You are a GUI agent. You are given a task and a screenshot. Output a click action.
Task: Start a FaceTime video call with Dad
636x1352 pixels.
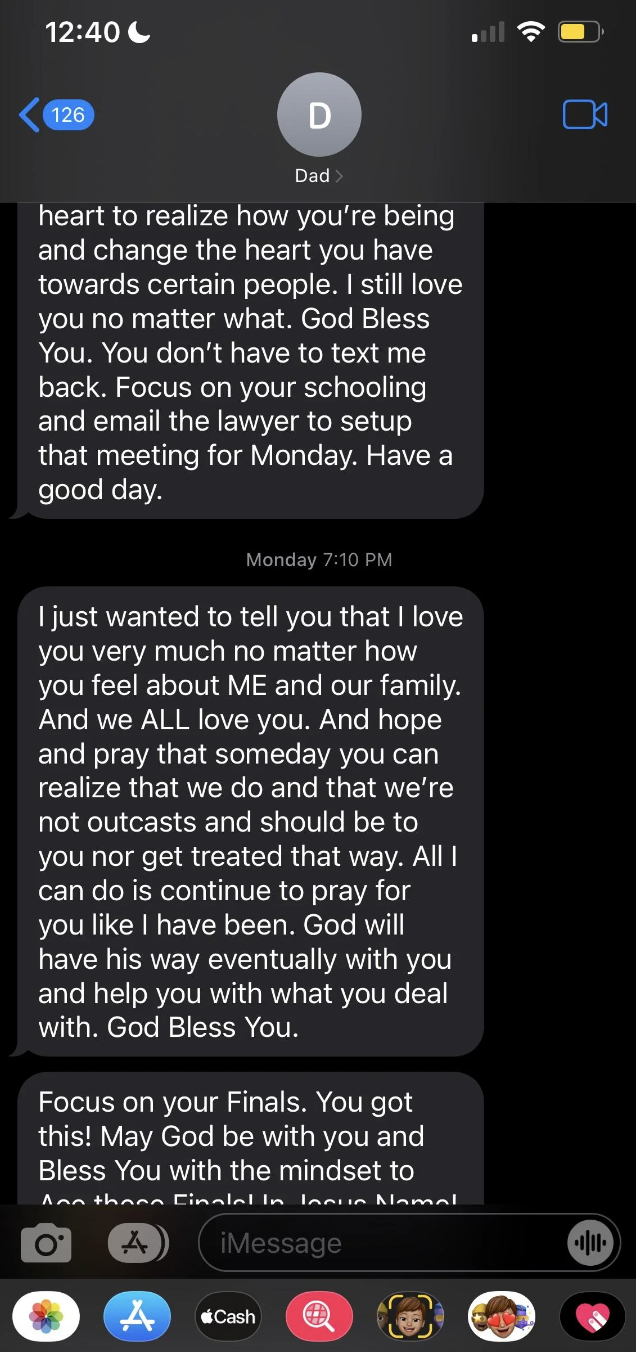(x=585, y=115)
